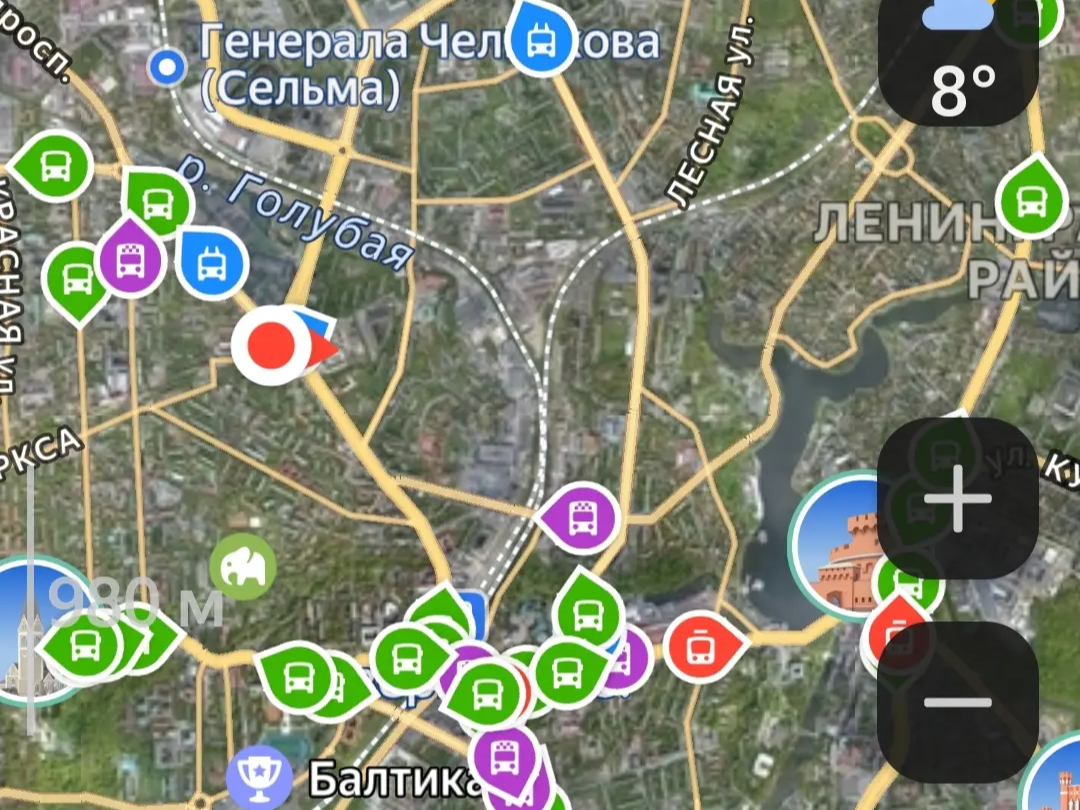This screenshot has width=1080, height=810.
Task: Tap the green bus marker near ЛЕНИН district label
Action: click(x=1032, y=199)
